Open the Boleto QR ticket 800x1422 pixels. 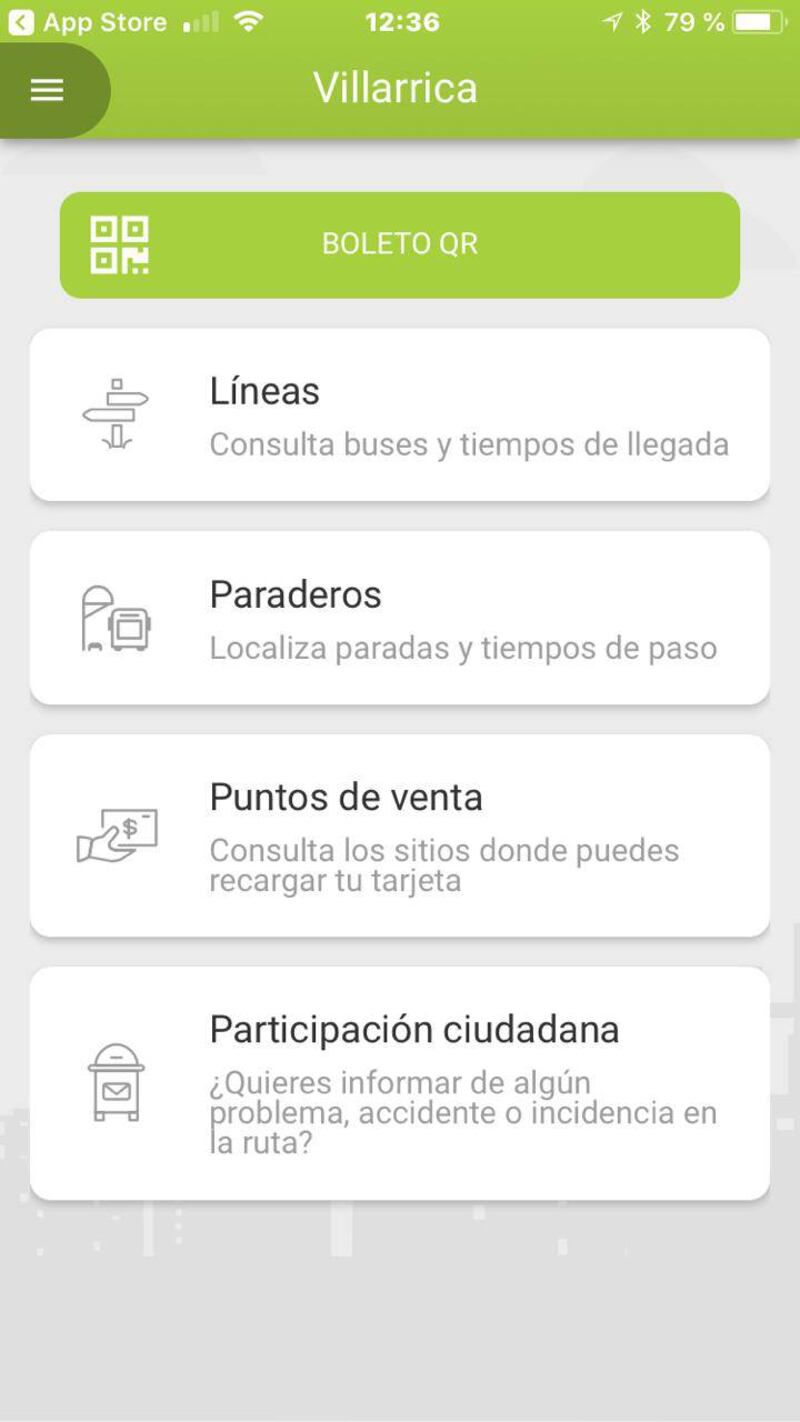click(x=400, y=245)
